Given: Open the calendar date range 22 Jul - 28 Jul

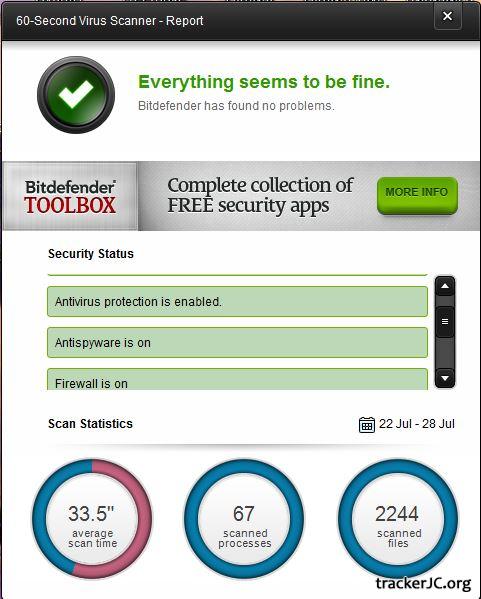Looking at the screenshot, I should (407, 424).
